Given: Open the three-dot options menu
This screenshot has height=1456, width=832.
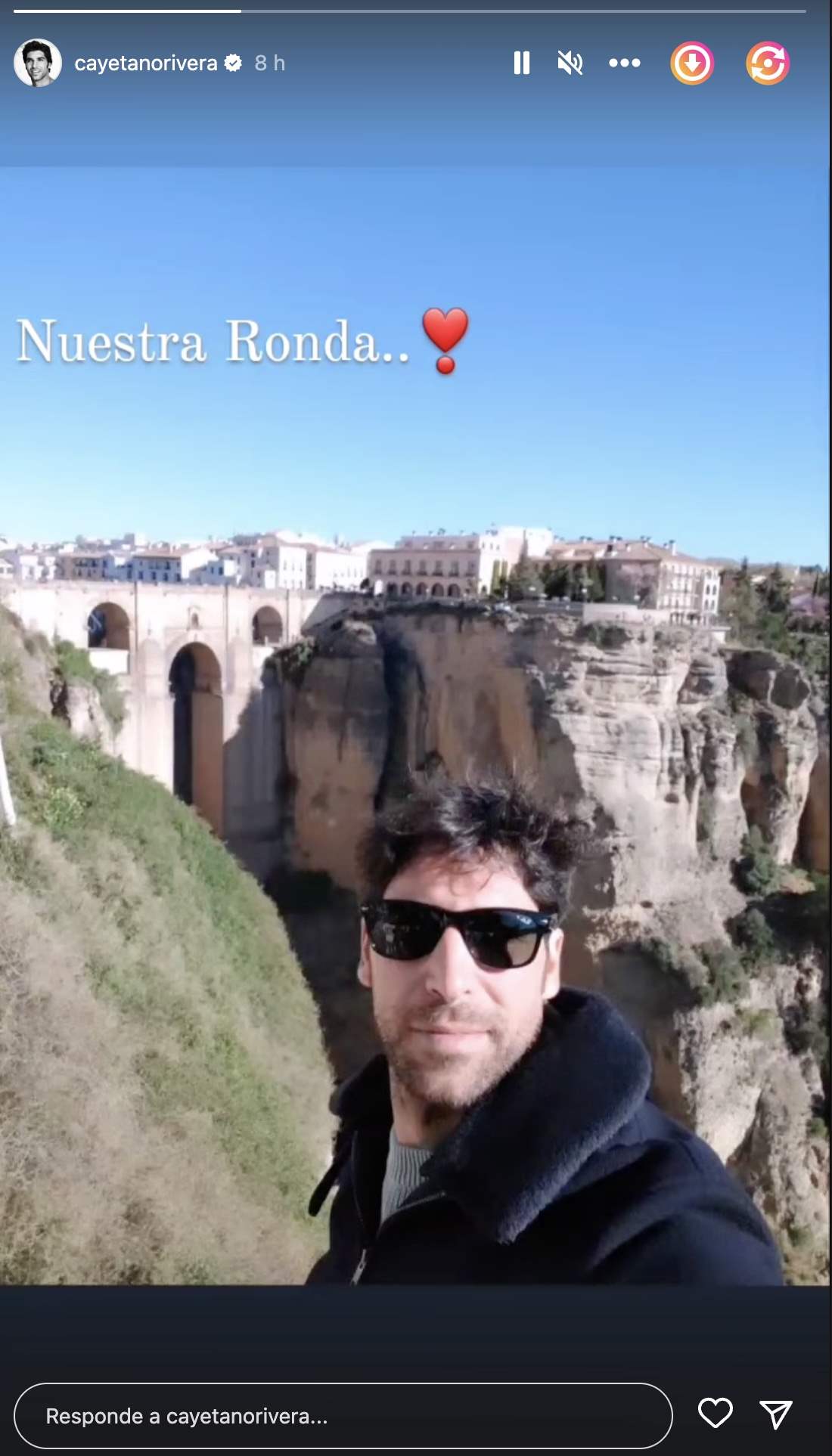Looking at the screenshot, I should [625, 63].
